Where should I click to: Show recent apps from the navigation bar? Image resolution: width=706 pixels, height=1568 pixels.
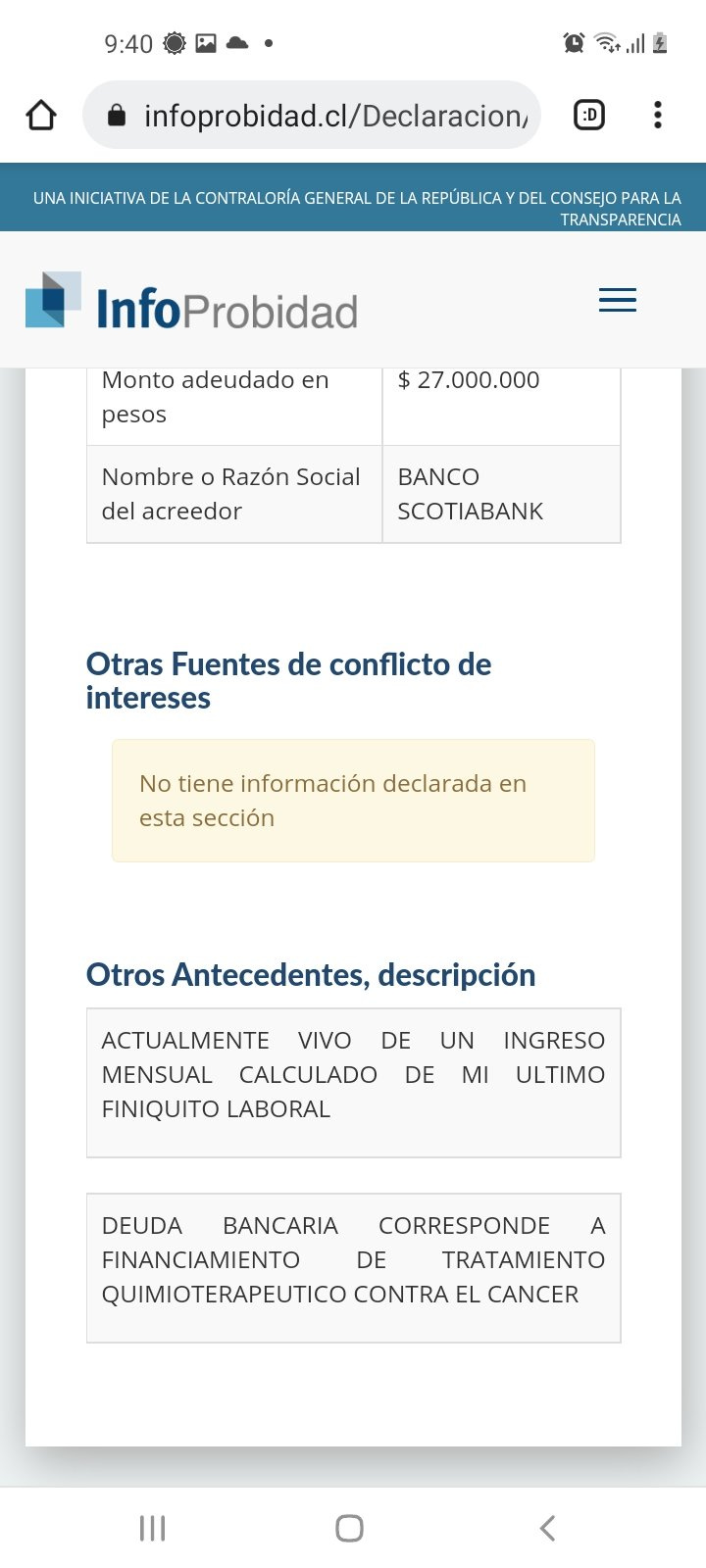(152, 1528)
